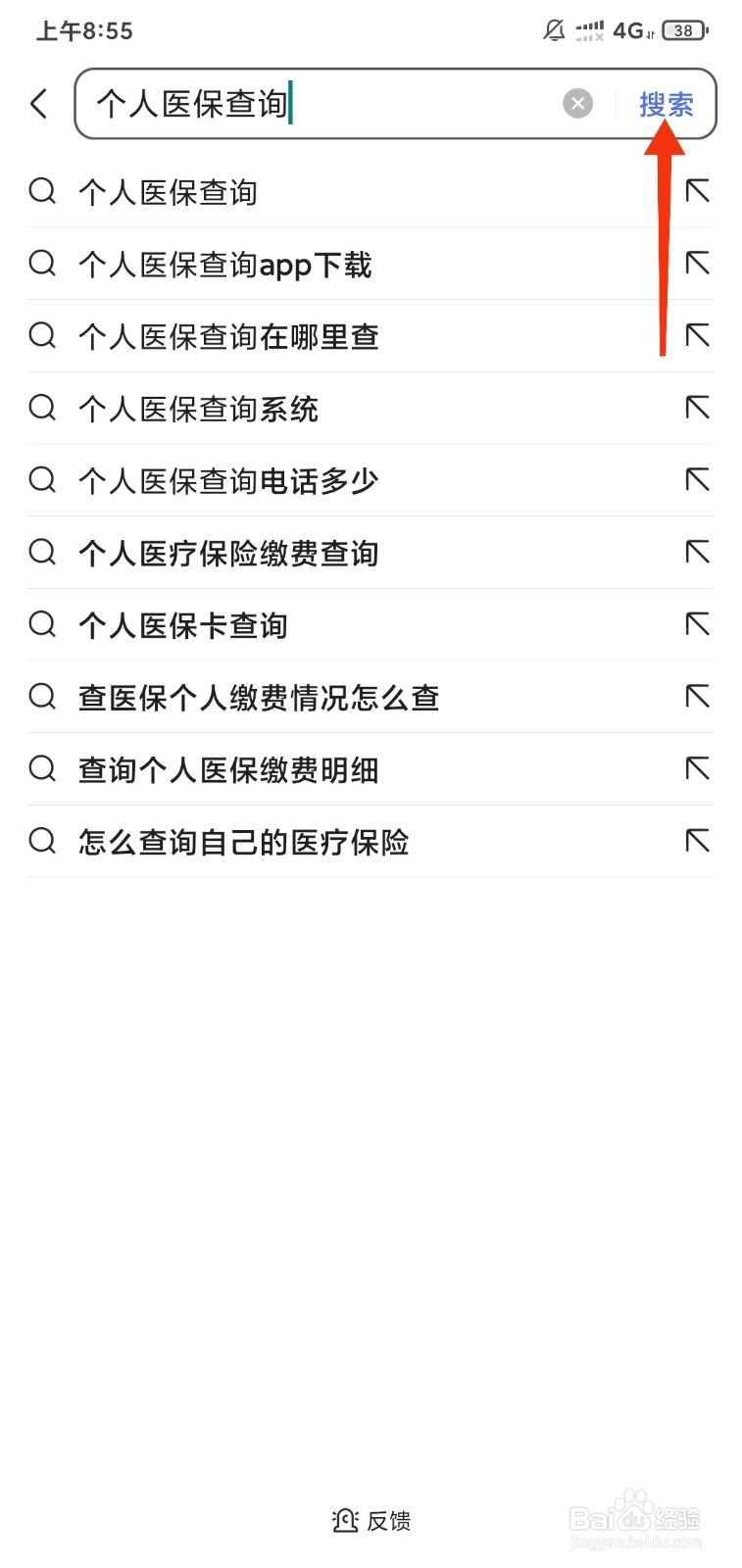The image size is (742, 1568).
Task: Tap the fill arrow beside 个人医保查询app下载
Action: pos(697,263)
